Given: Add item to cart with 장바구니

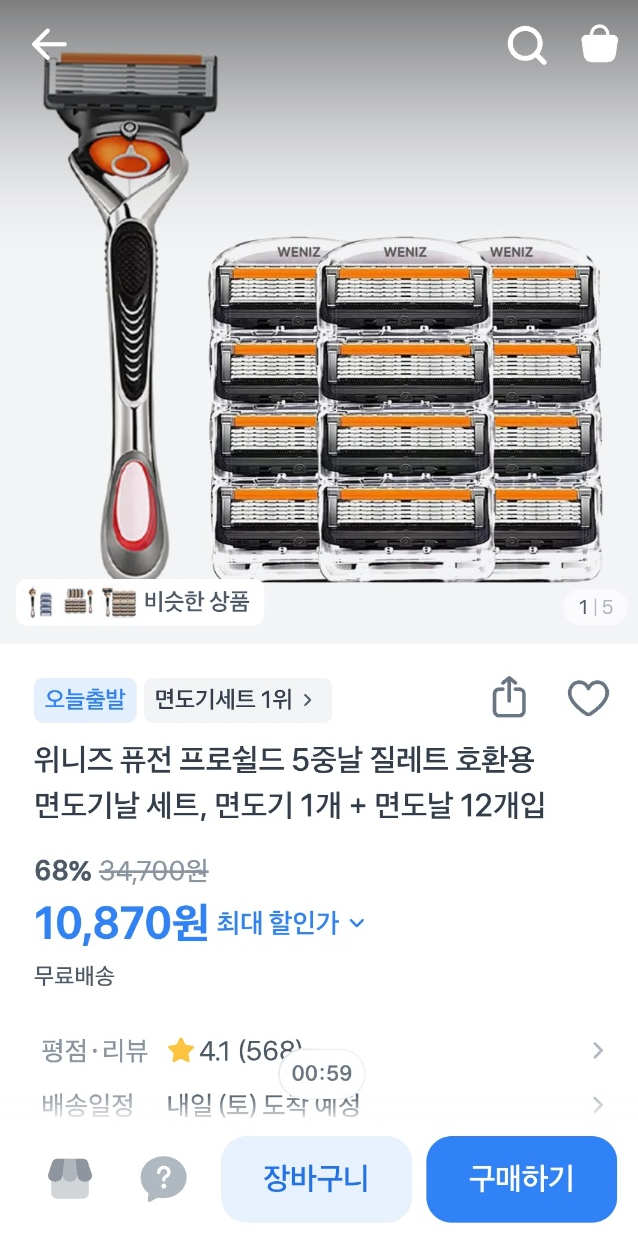Looking at the screenshot, I should (x=316, y=1179).
